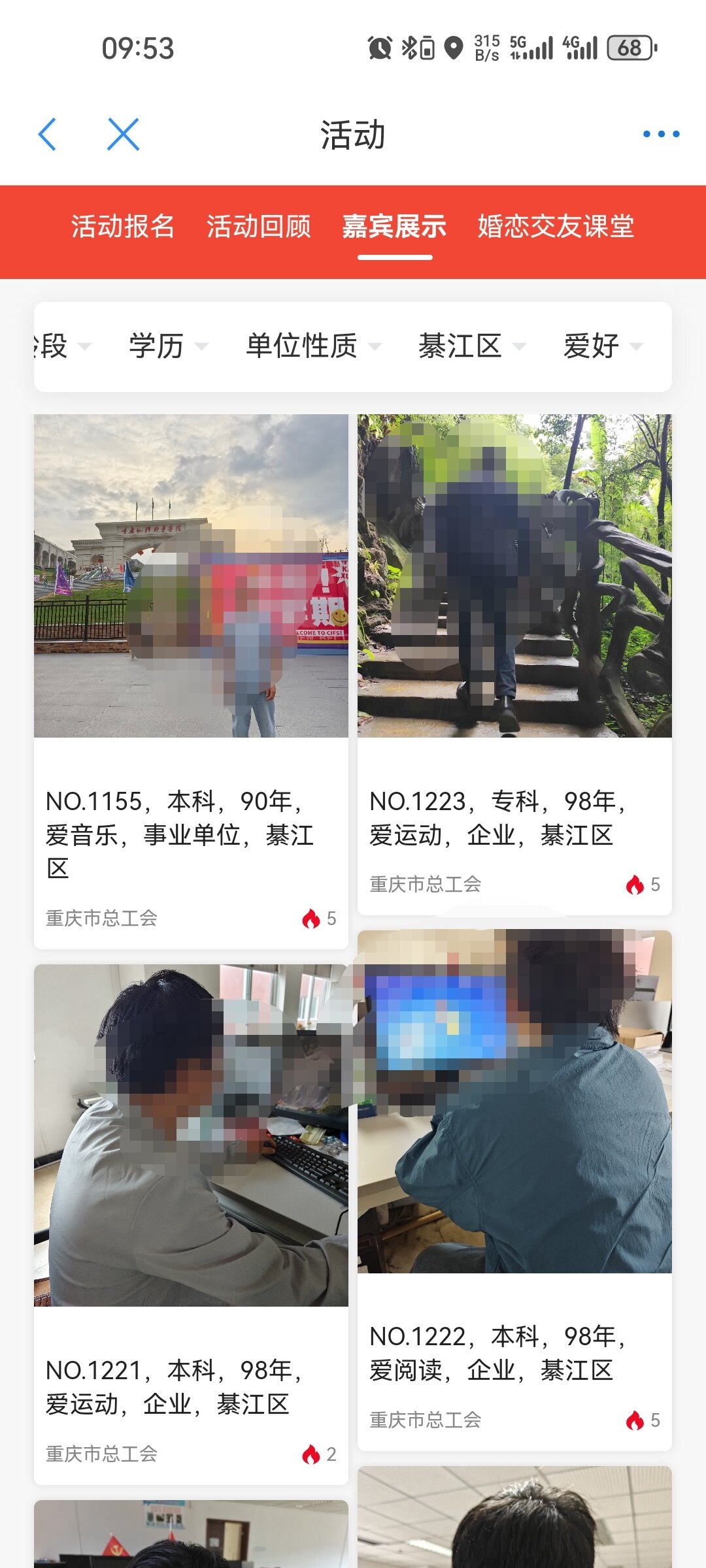Image resolution: width=706 pixels, height=1568 pixels.
Task: Switch to the 活动回顾 tab
Action: click(258, 227)
